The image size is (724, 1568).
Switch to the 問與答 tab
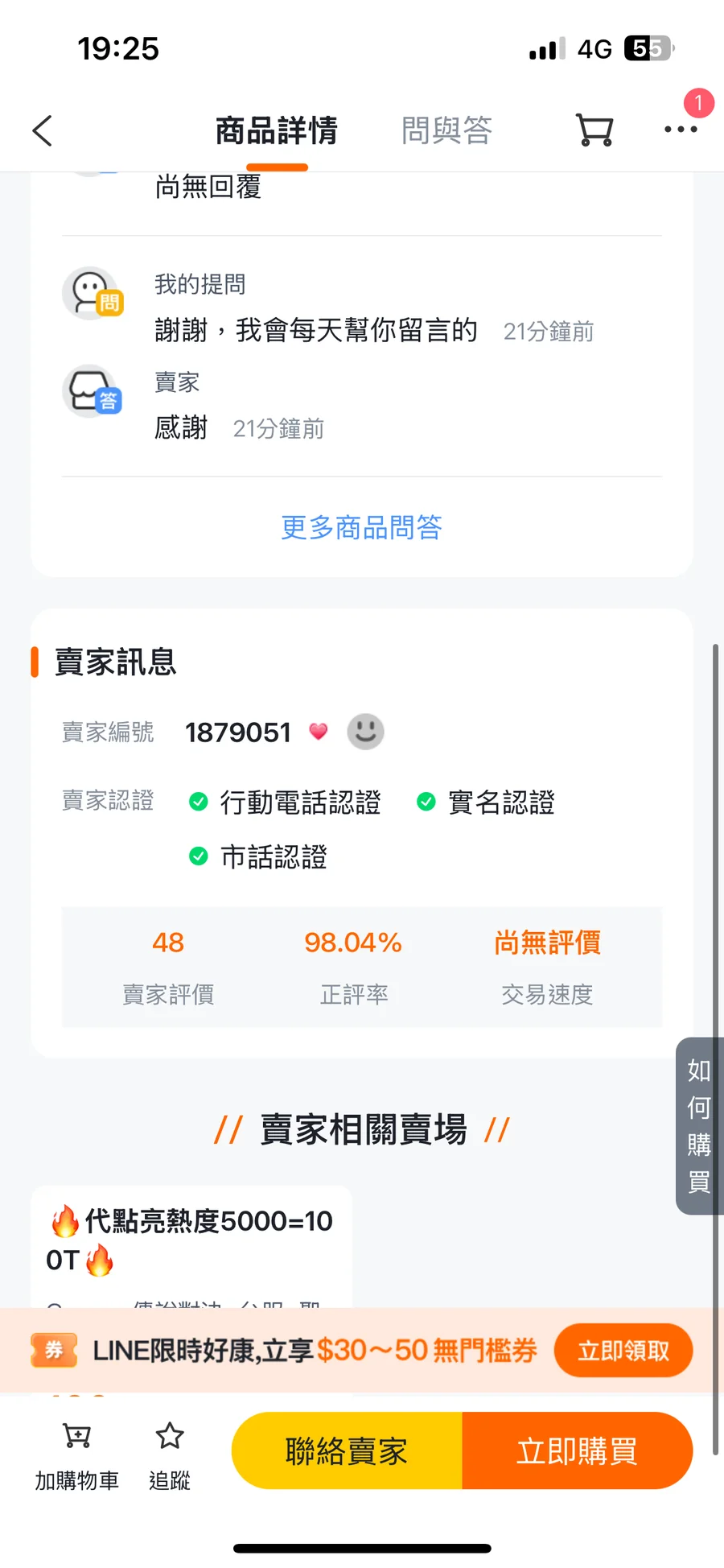click(x=446, y=130)
